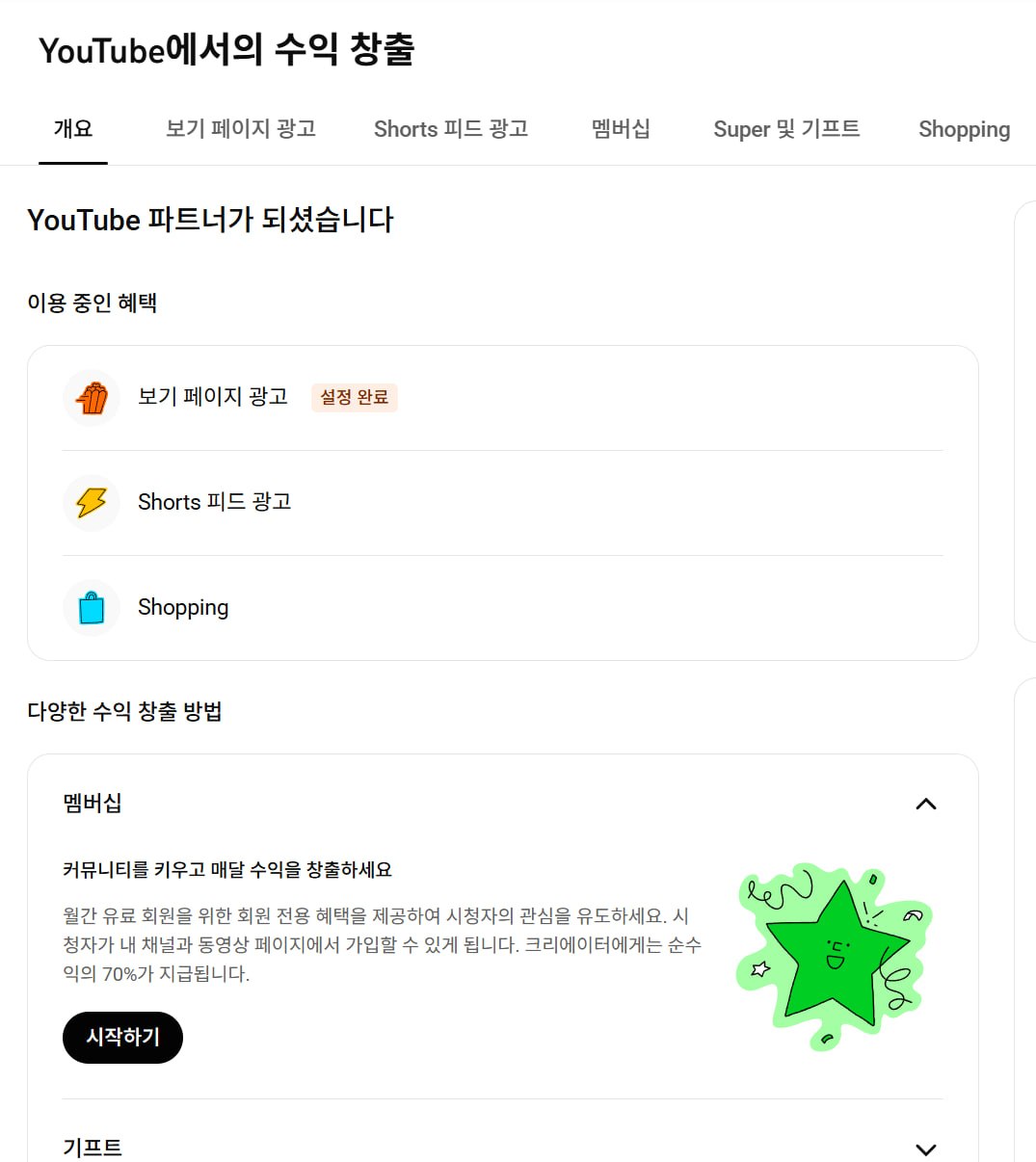Collapse the 멤버십 section
Image resolution: width=1036 pixels, height=1162 pixels.
[x=925, y=804]
